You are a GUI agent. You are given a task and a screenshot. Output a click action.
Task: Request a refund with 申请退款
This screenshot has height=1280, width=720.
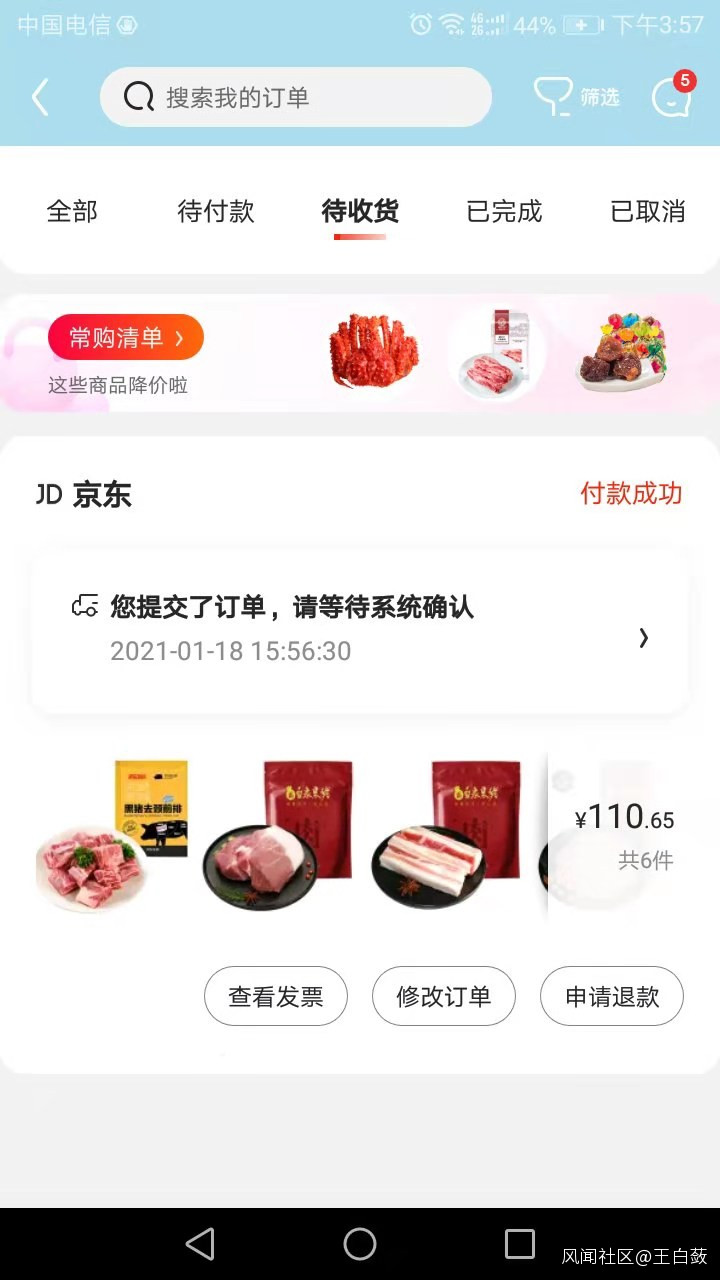612,996
